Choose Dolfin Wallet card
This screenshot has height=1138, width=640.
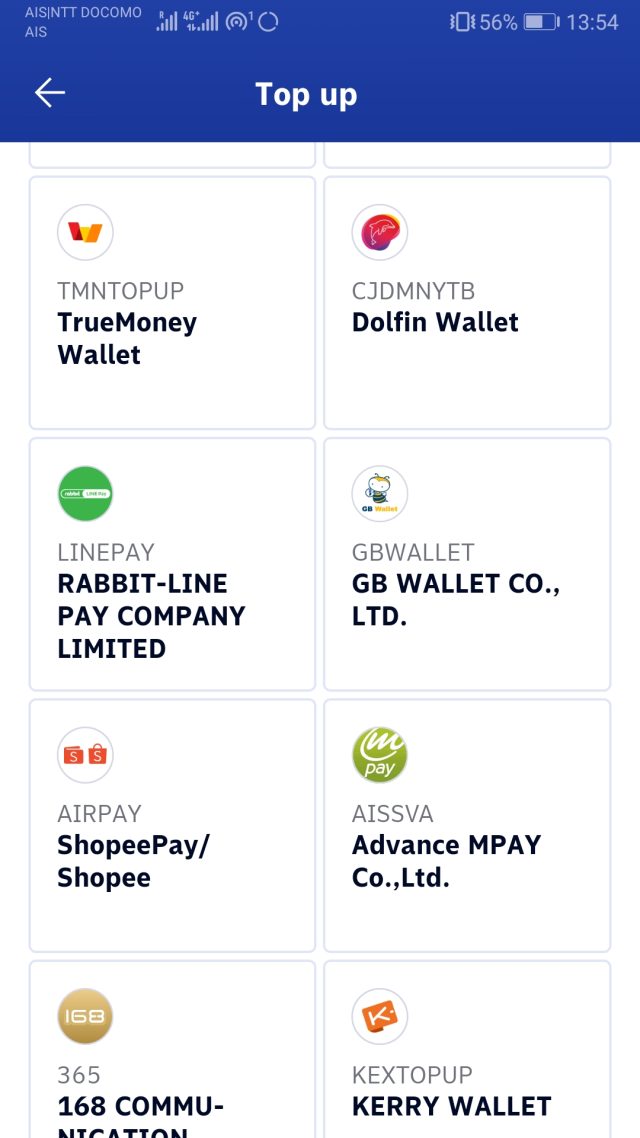pyautogui.click(x=467, y=303)
